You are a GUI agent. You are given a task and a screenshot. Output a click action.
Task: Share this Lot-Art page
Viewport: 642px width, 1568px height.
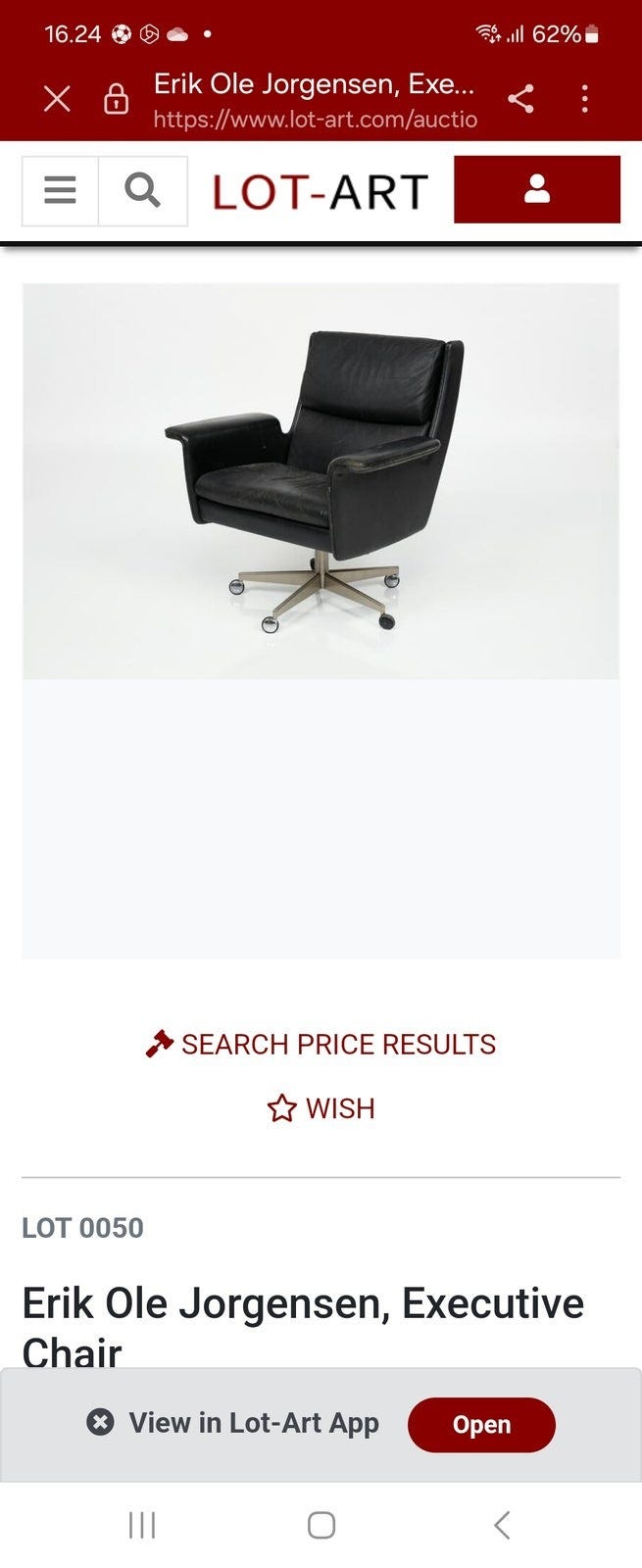[x=521, y=98]
